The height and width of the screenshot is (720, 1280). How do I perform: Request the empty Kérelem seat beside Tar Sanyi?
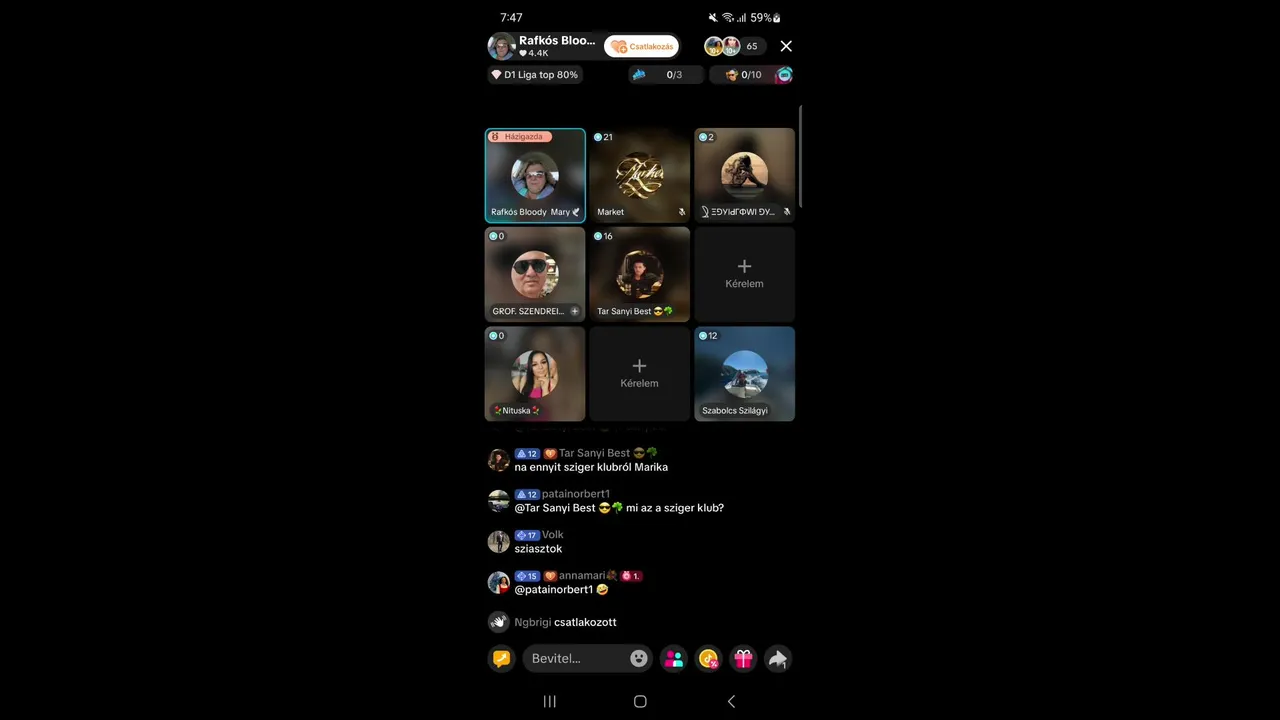coord(744,274)
